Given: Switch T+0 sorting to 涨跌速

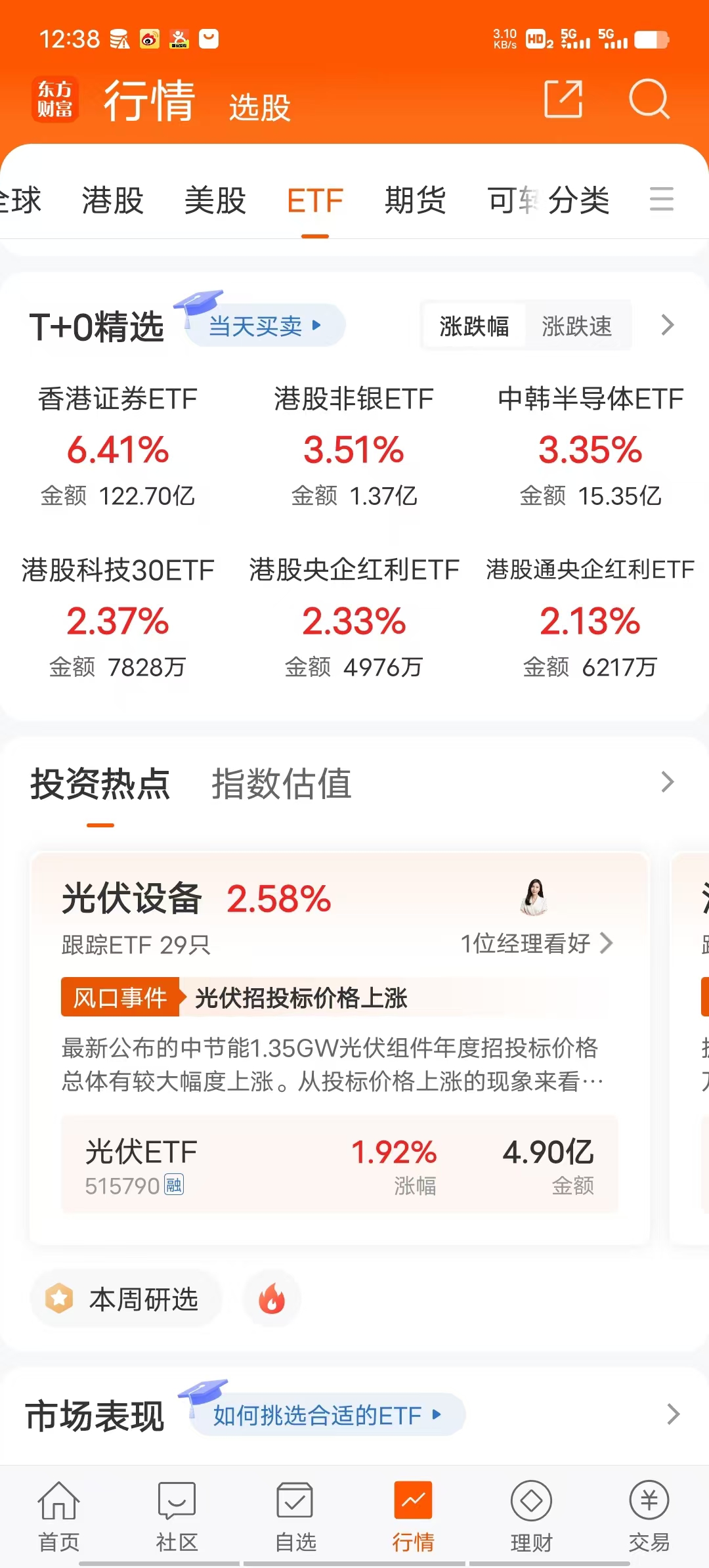Looking at the screenshot, I should click(x=576, y=326).
